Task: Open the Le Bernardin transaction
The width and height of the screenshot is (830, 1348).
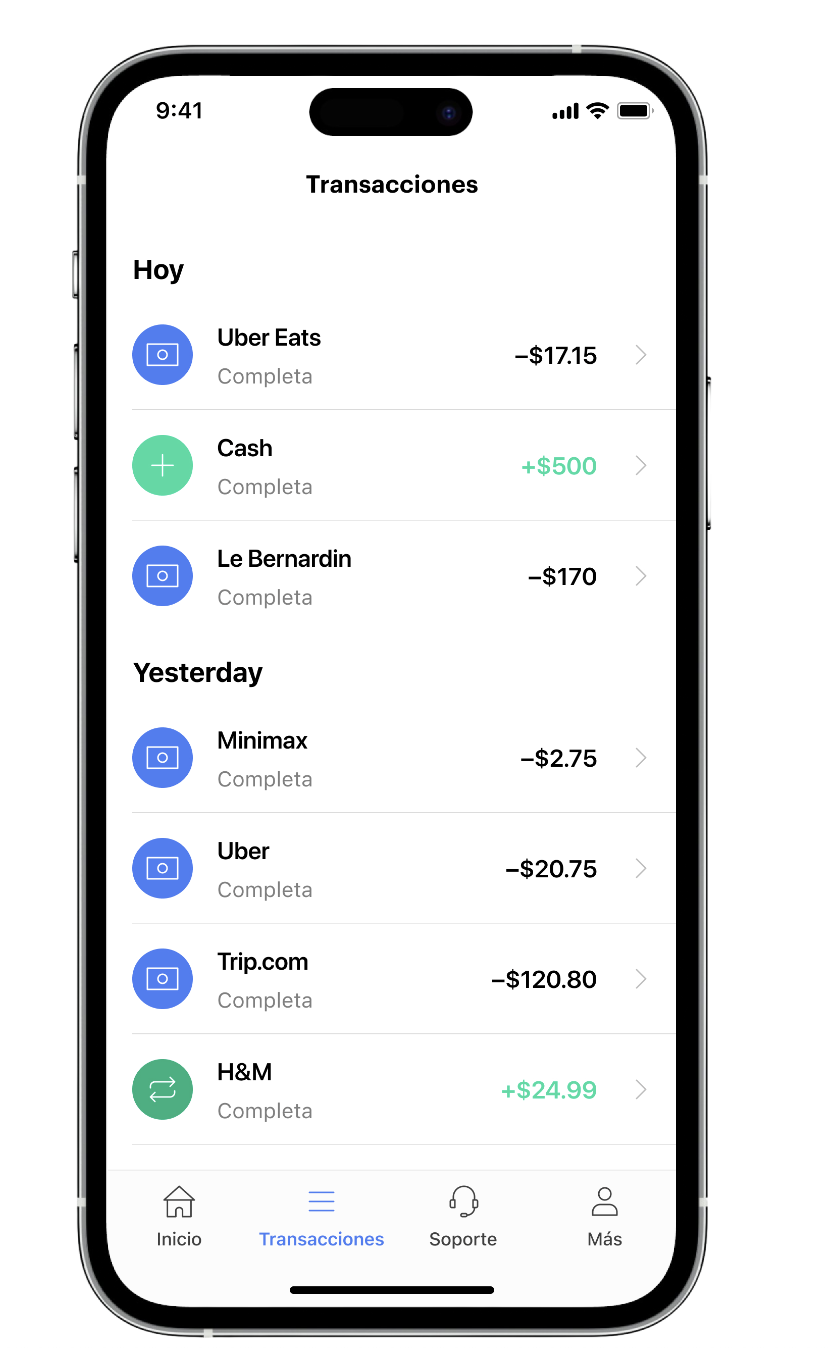Action: [390, 576]
